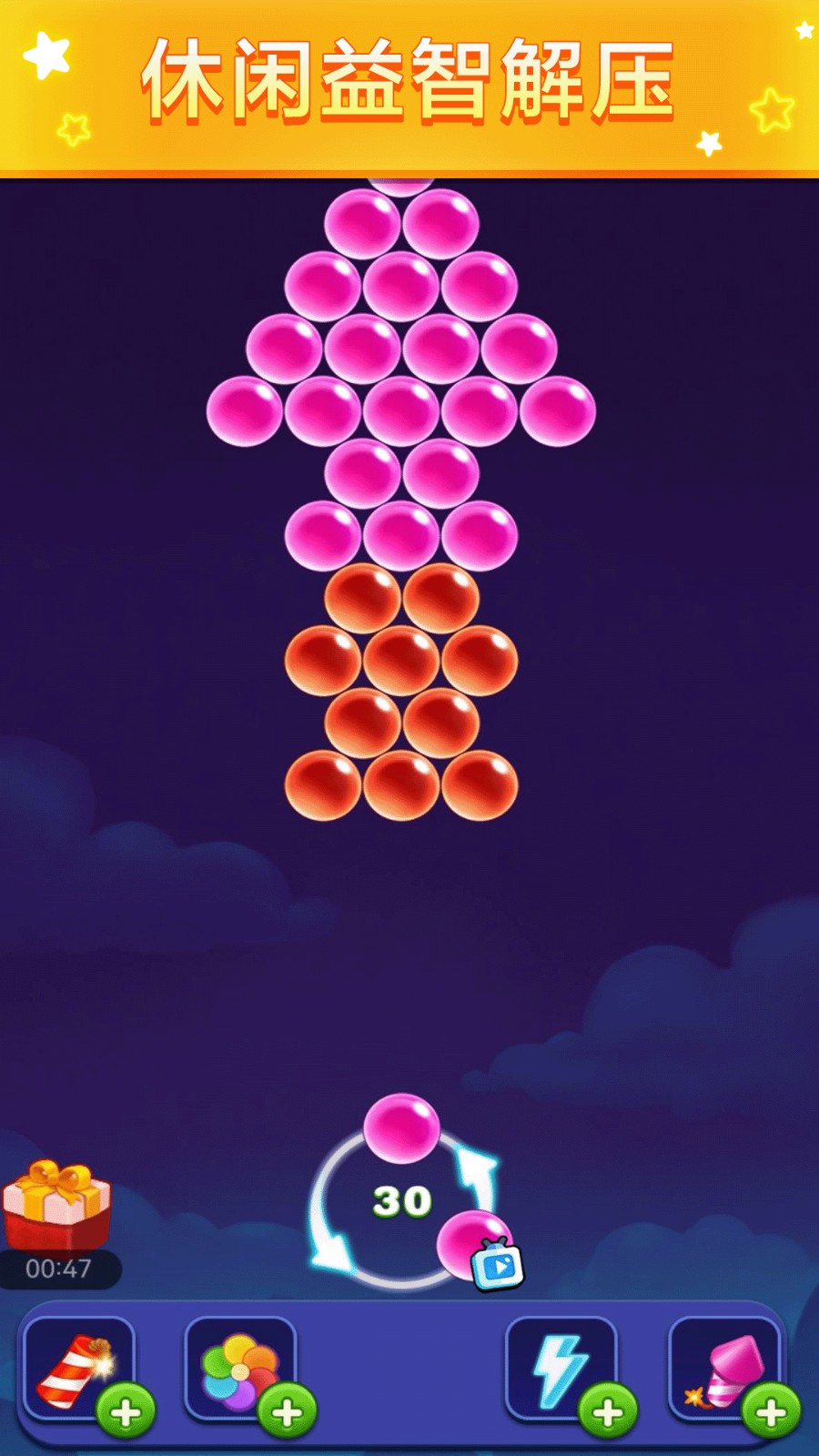Add the striped firecracker power-up
The height and width of the screenshot is (1456, 819).
pos(126,1411)
